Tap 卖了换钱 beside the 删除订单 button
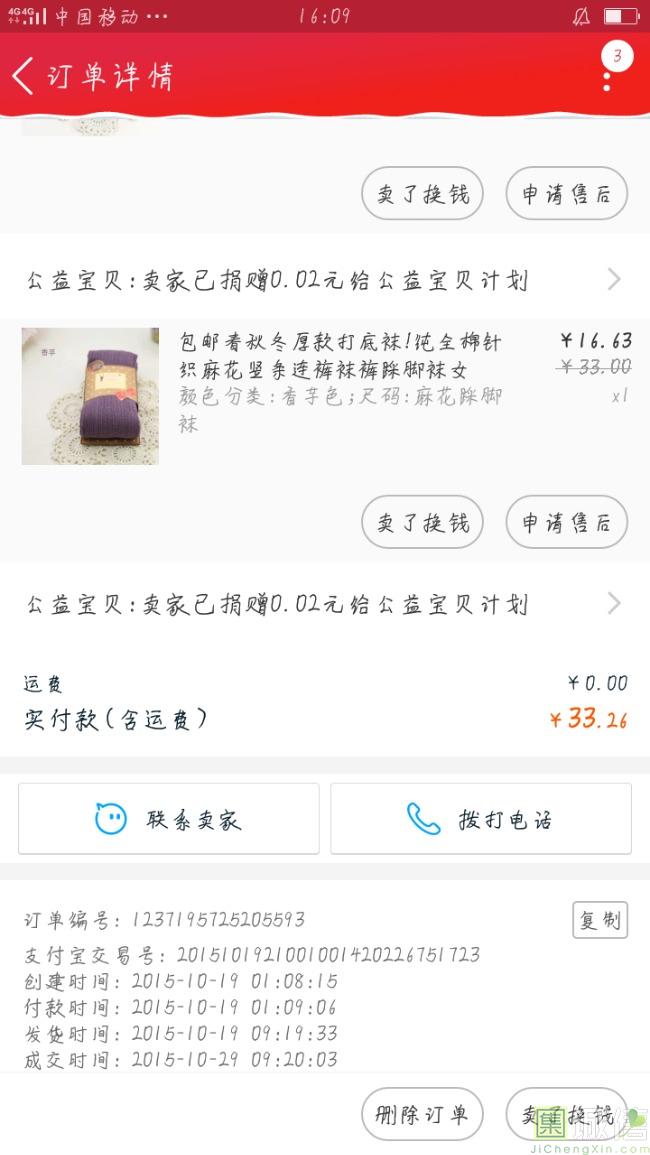 566,1114
